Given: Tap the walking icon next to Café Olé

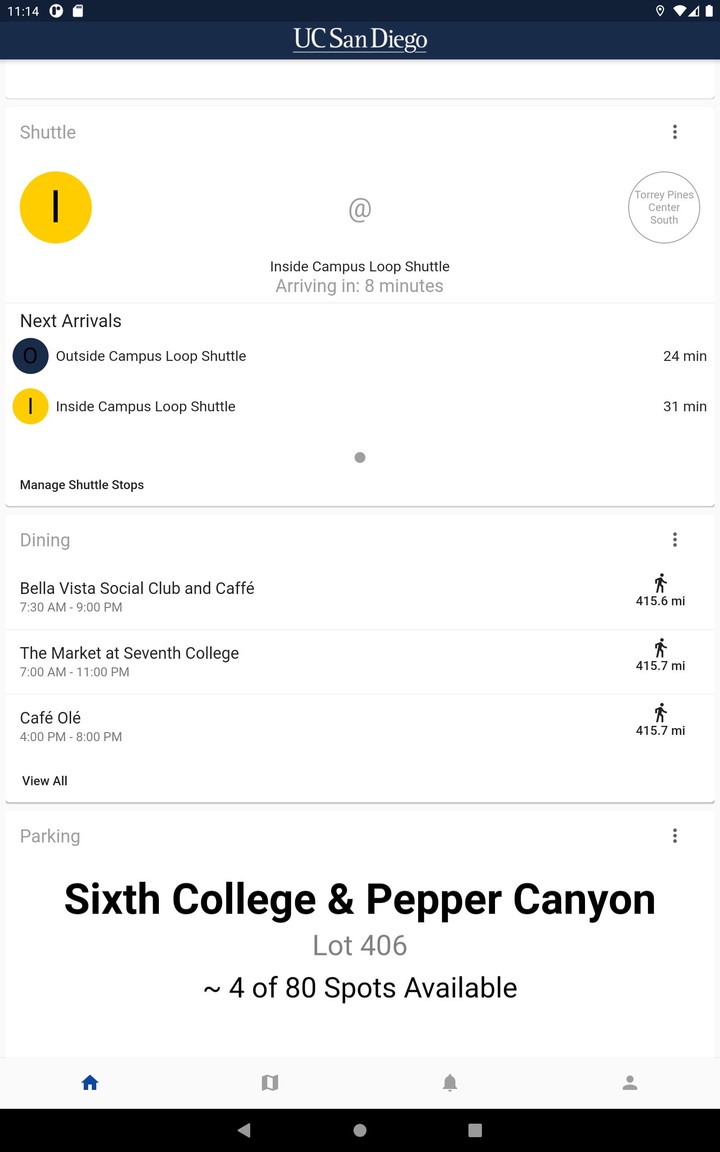Looking at the screenshot, I should click(x=660, y=710).
